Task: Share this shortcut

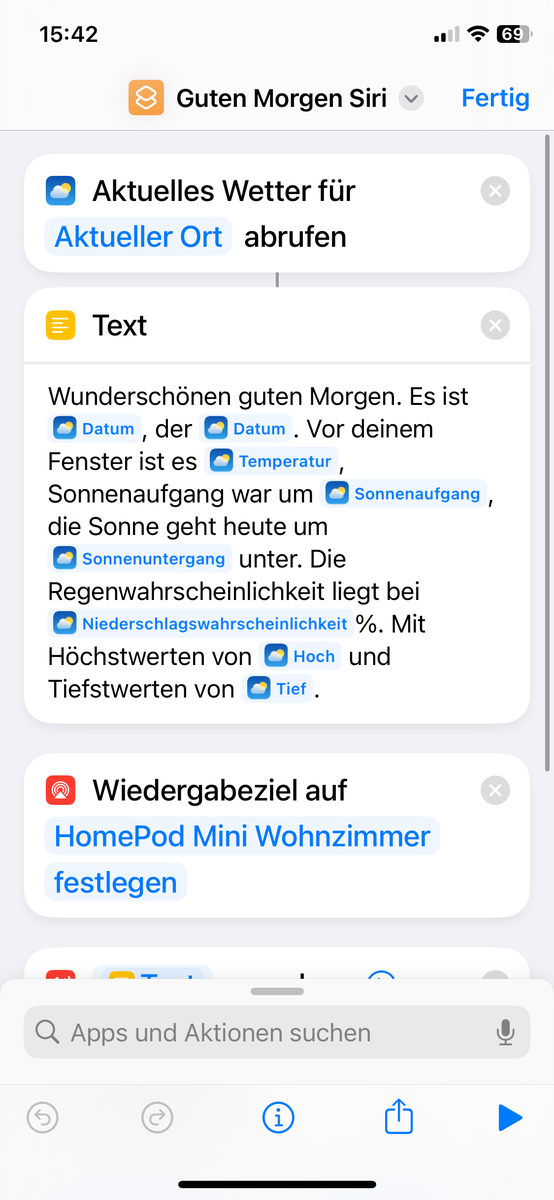Action: [x=399, y=1116]
